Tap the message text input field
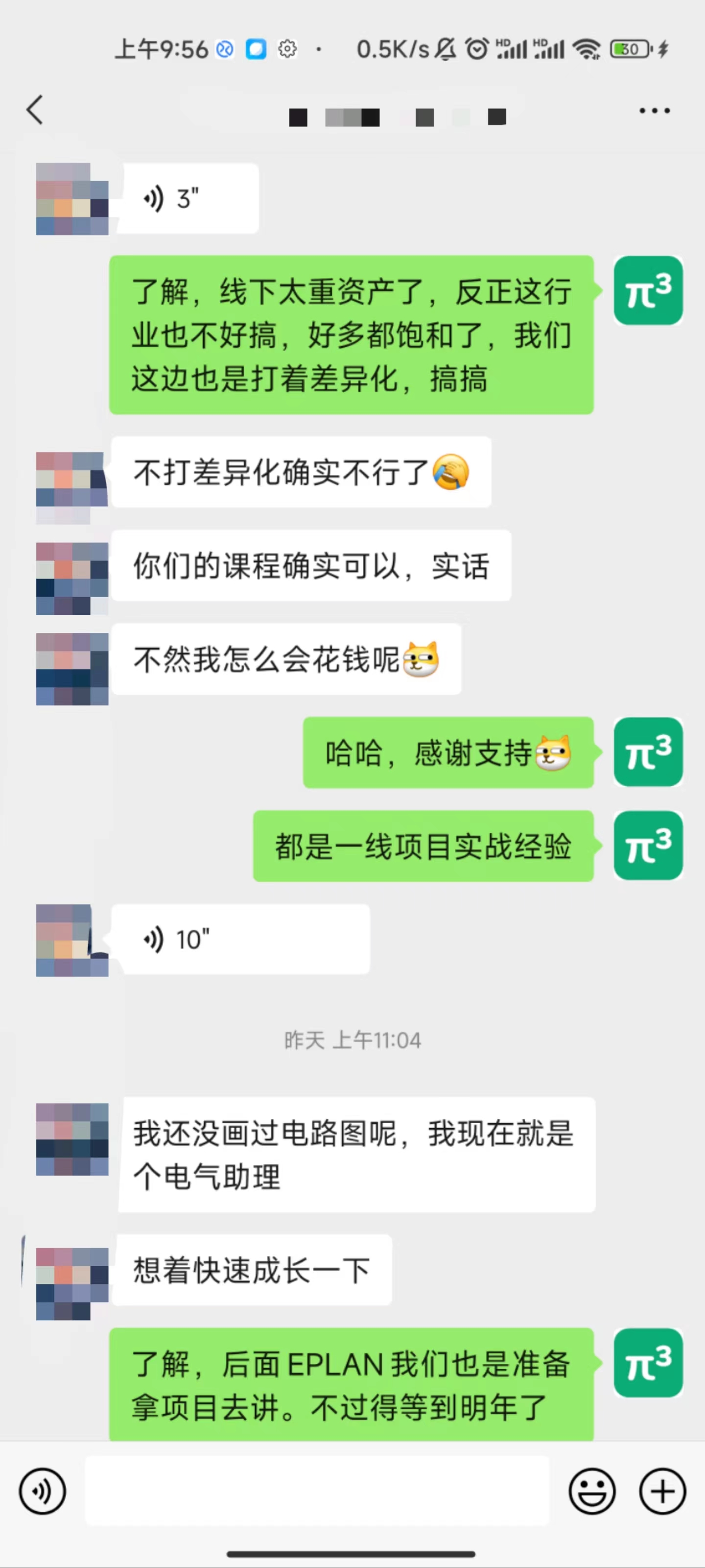Image resolution: width=705 pixels, height=1568 pixels. pos(316,1491)
